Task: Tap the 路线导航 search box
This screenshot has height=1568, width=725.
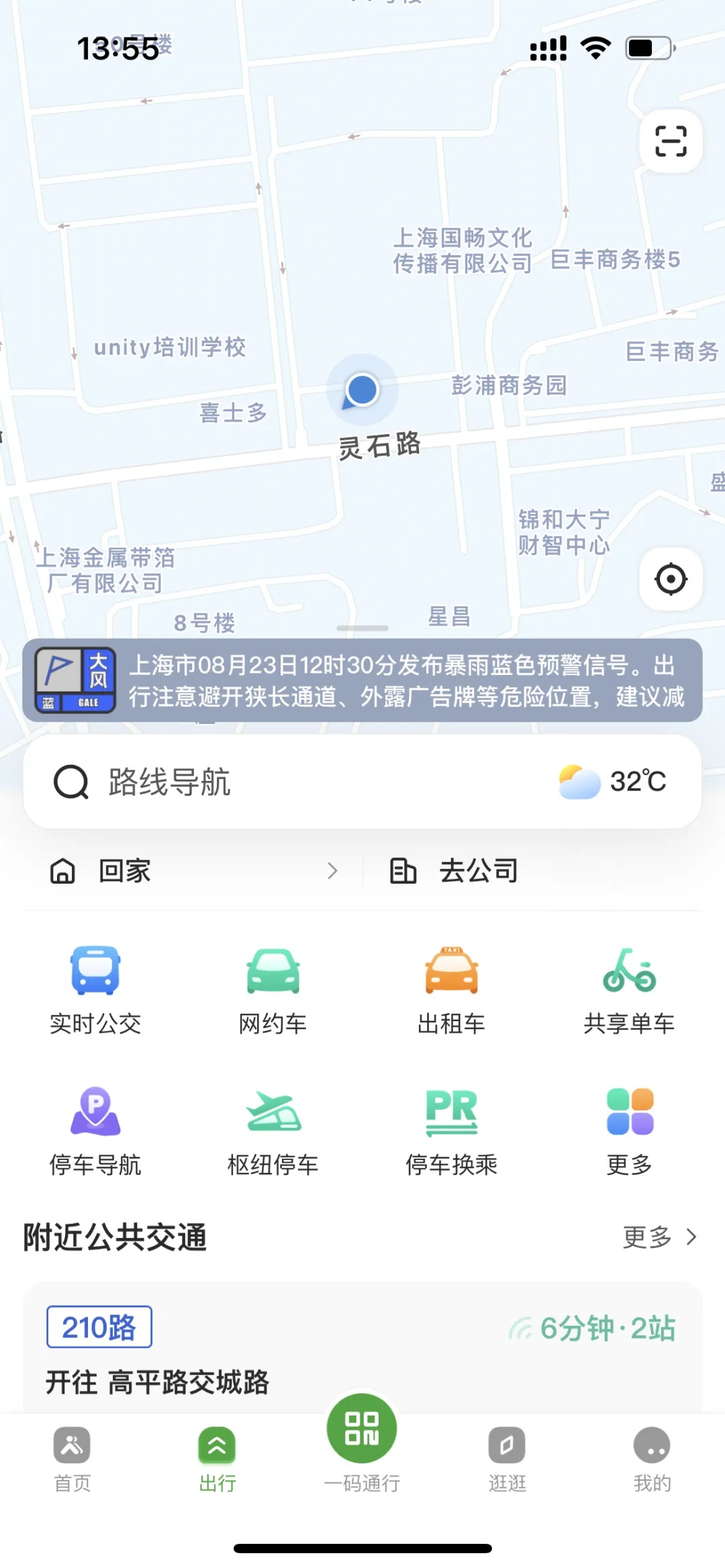Action: tap(295, 782)
